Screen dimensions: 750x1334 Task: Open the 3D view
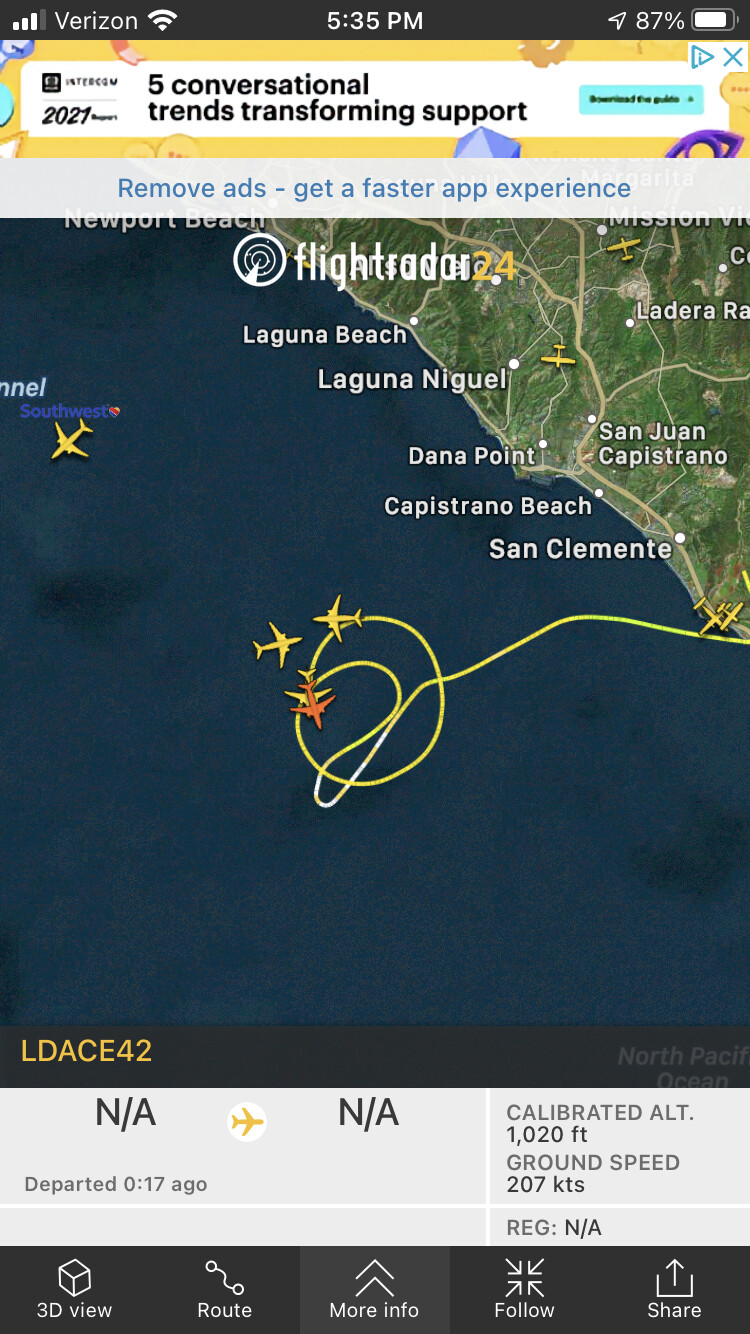pyautogui.click(x=75, y=1289)
